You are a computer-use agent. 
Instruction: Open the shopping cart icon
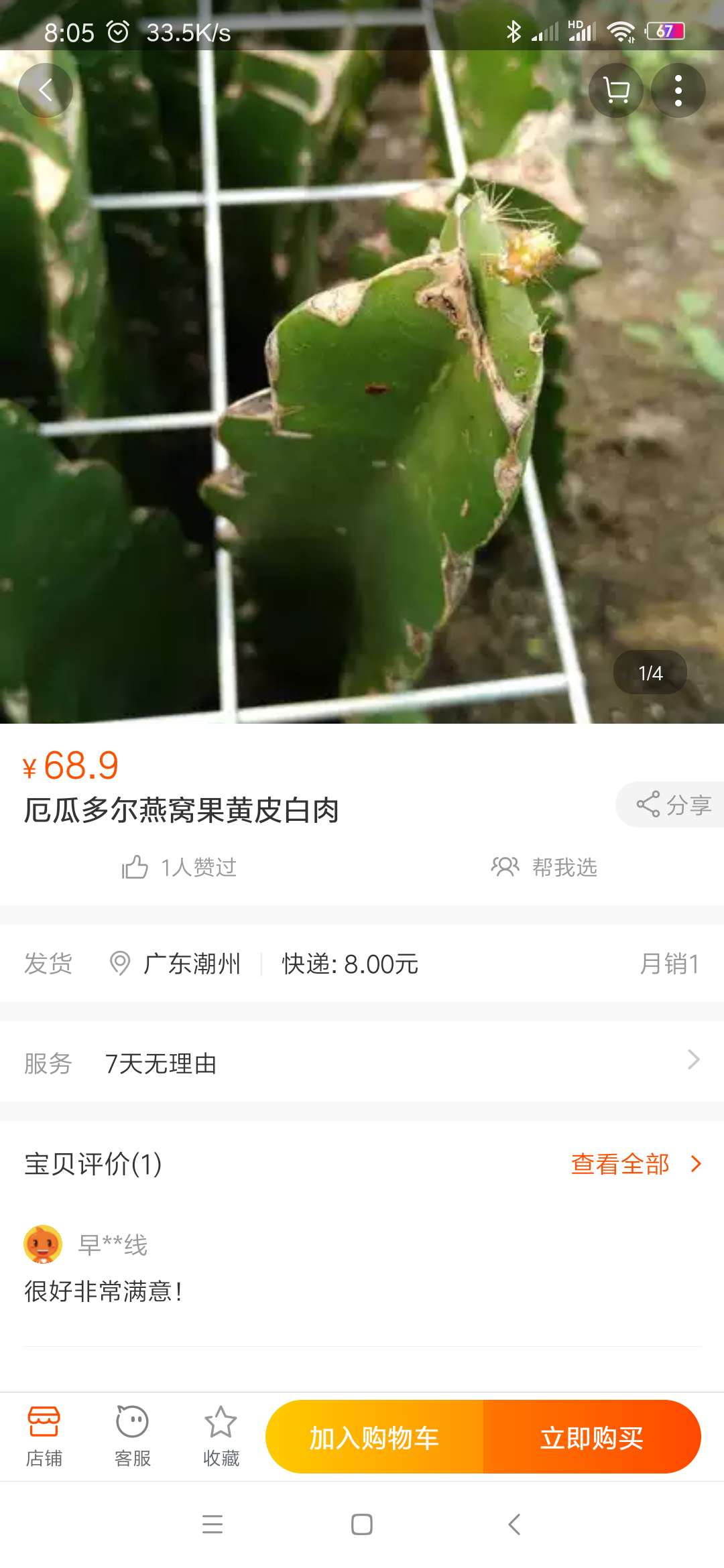[615, 90]
